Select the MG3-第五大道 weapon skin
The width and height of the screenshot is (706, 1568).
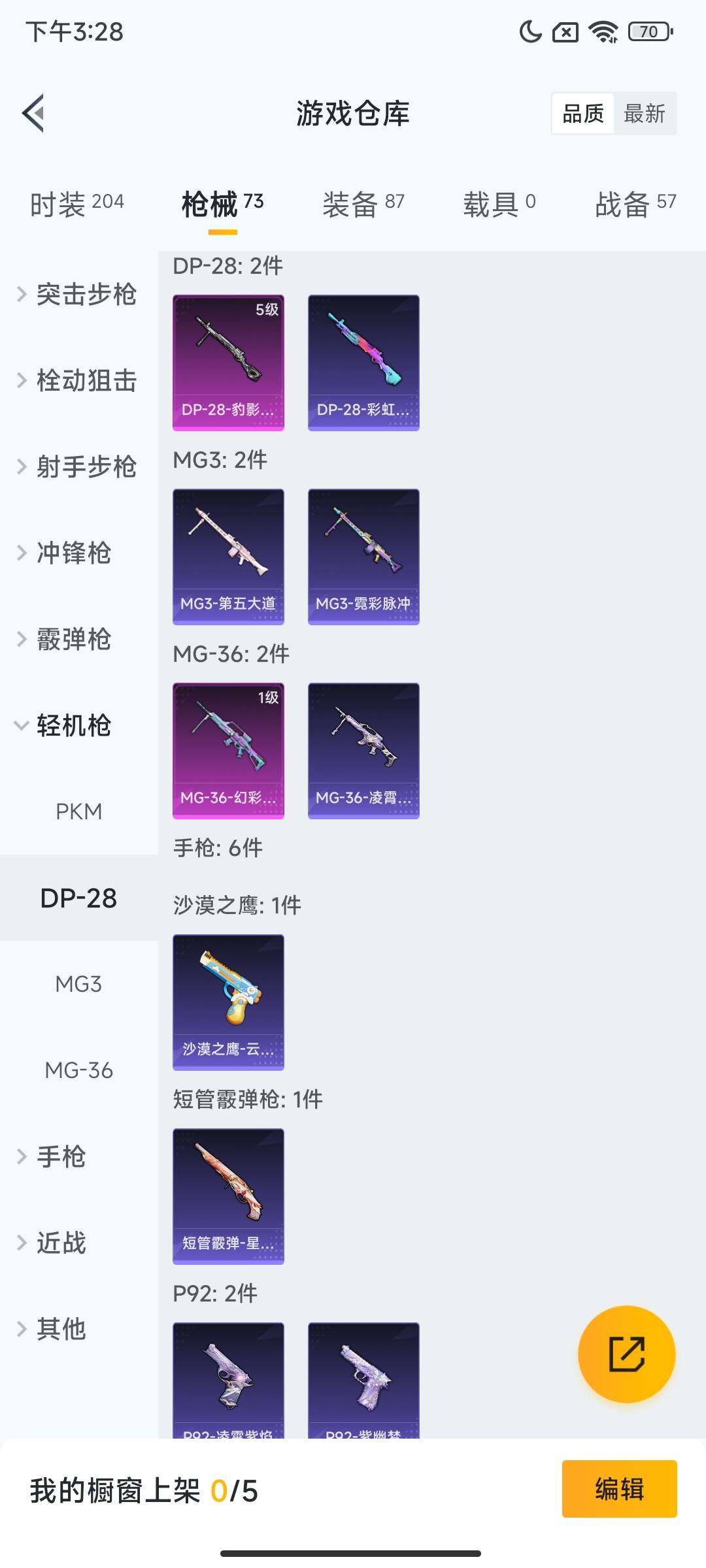228,555
